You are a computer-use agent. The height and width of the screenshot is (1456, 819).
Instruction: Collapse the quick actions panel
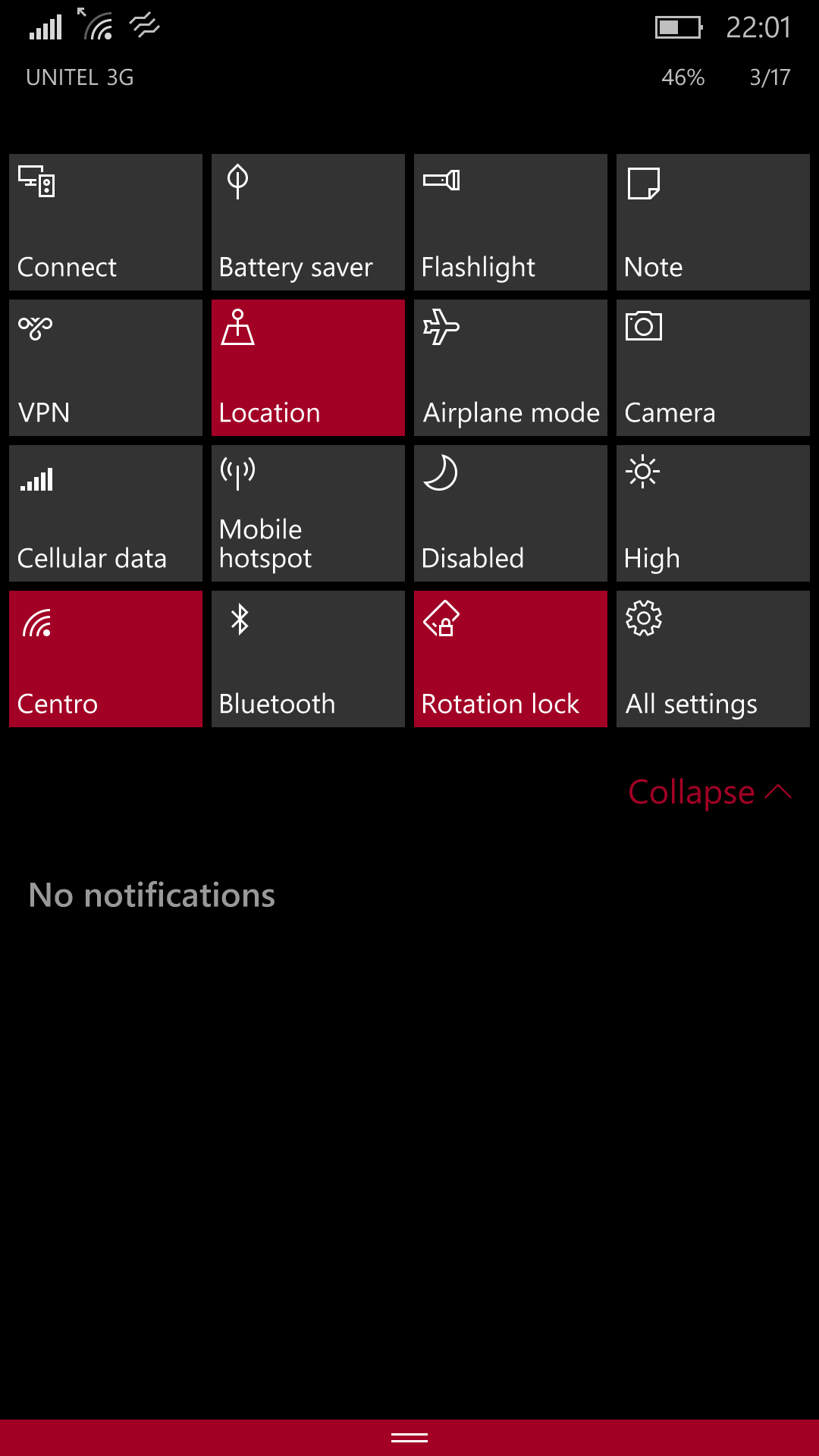point(710,792)
